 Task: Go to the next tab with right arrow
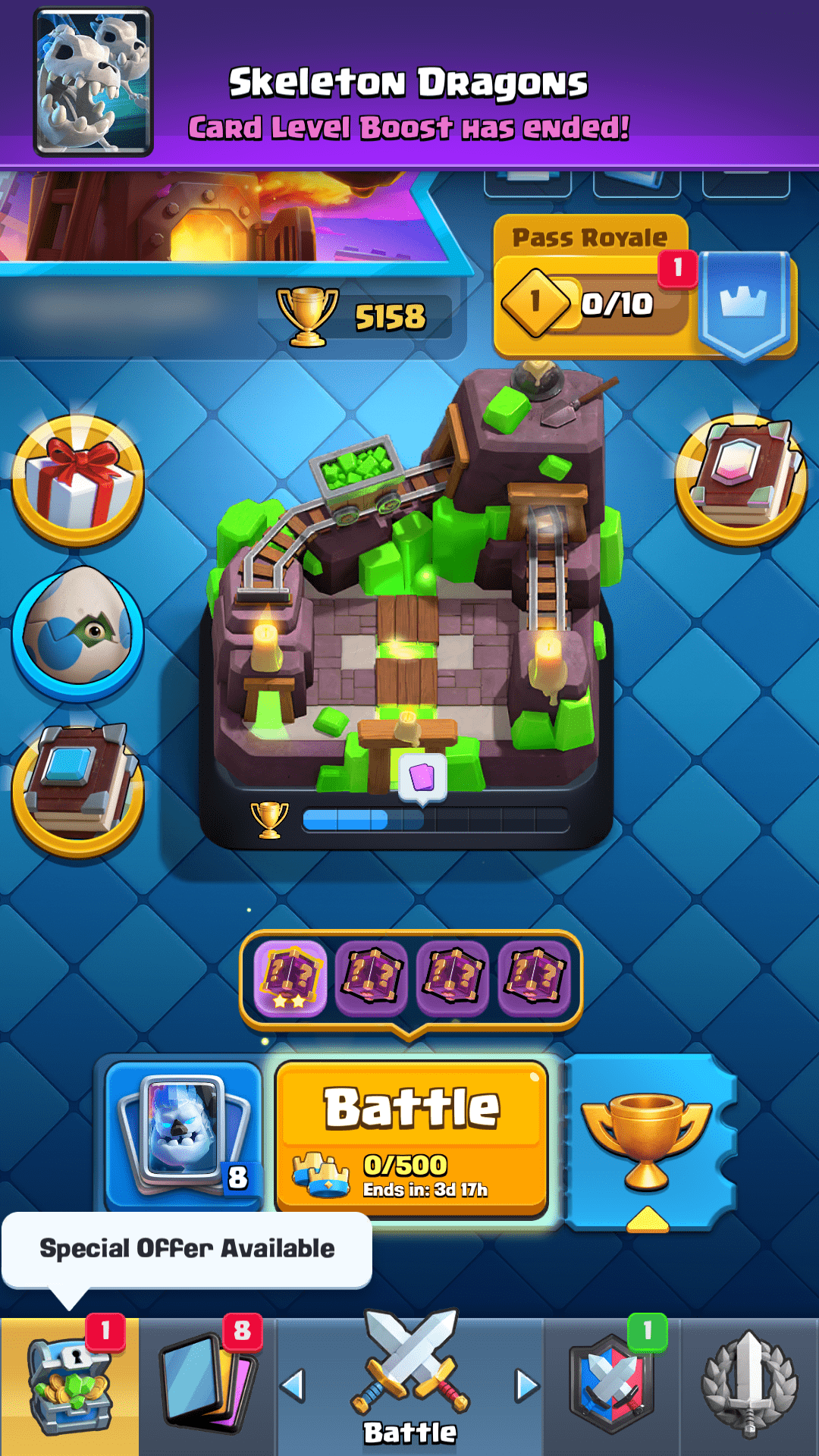click(526, 1386)
